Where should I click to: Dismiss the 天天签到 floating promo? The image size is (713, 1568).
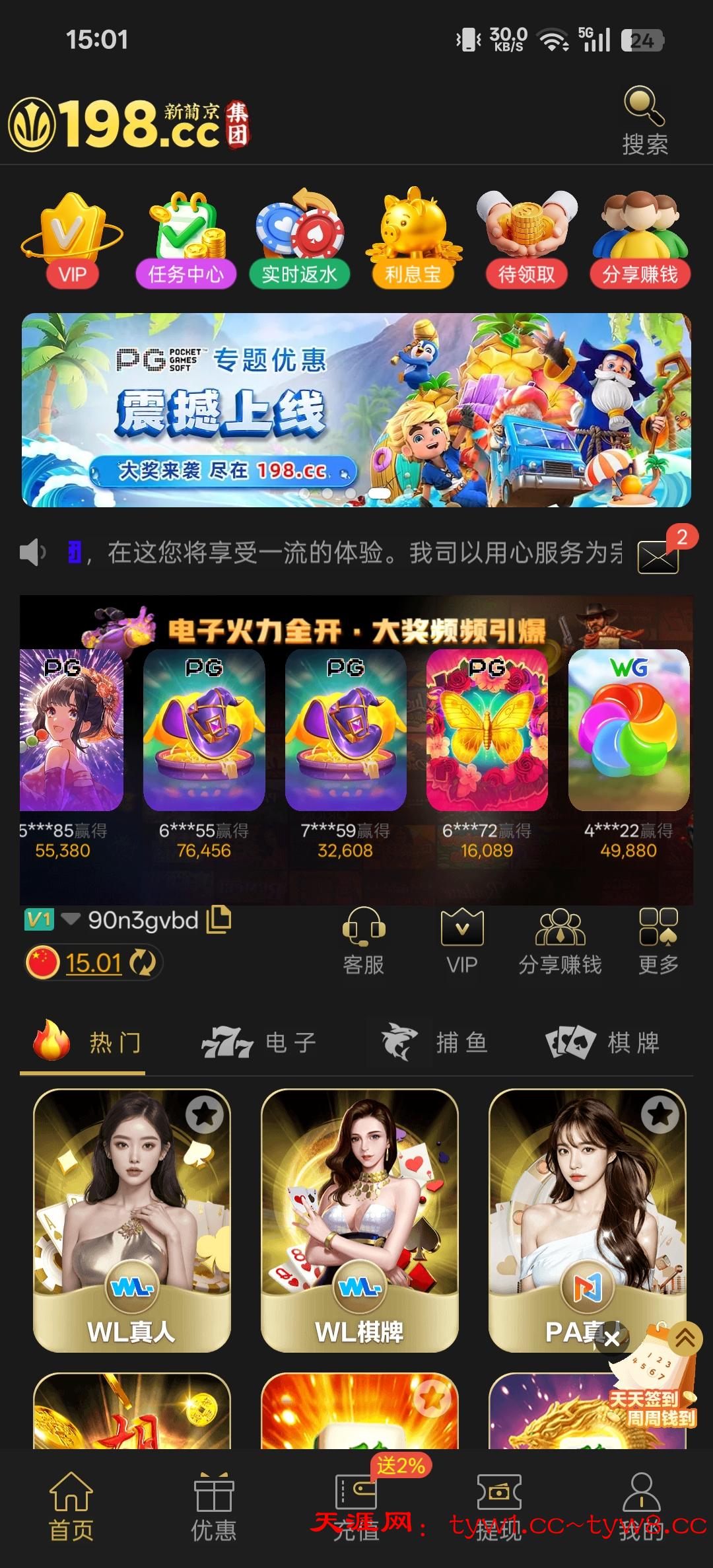click(x=612, y=1339)
